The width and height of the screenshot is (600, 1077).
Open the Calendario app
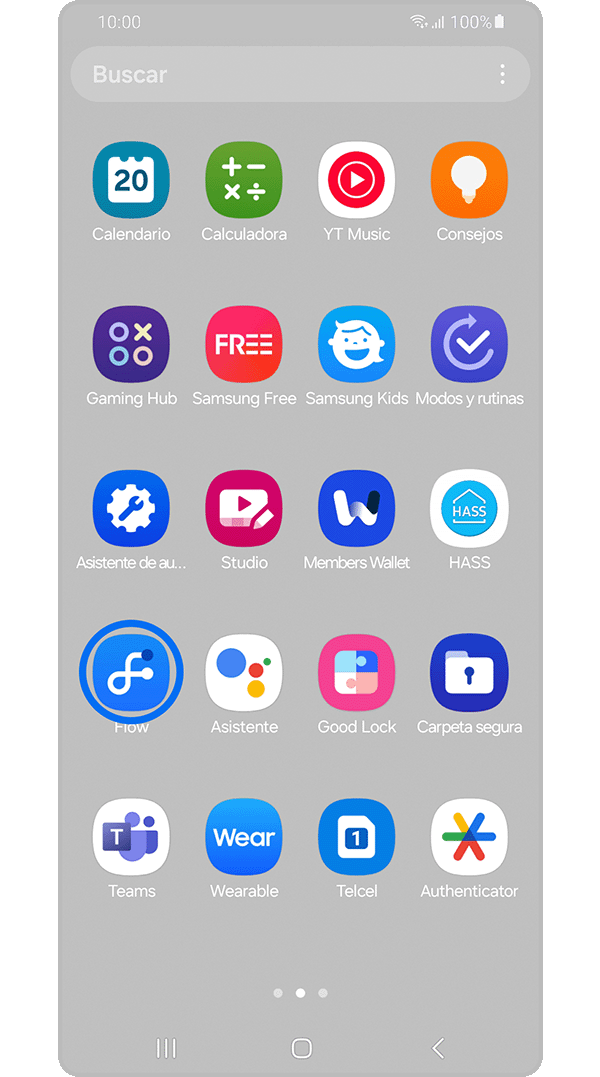[131, 181]
